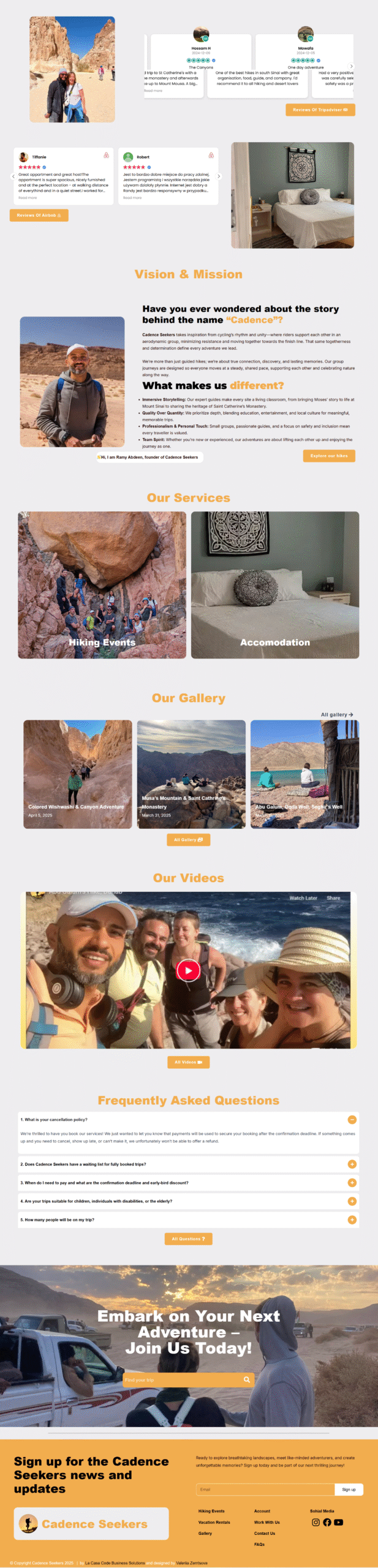Expand question about children and elderly suitability

352,1201
